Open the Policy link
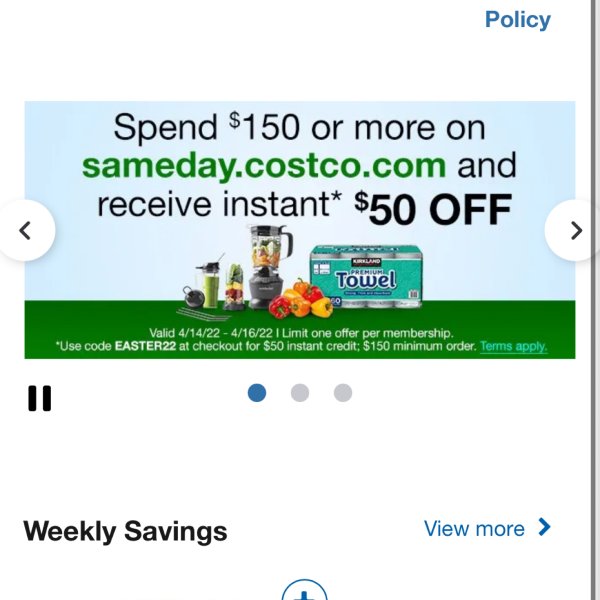 pyautogui.click(x=517, y=20)
